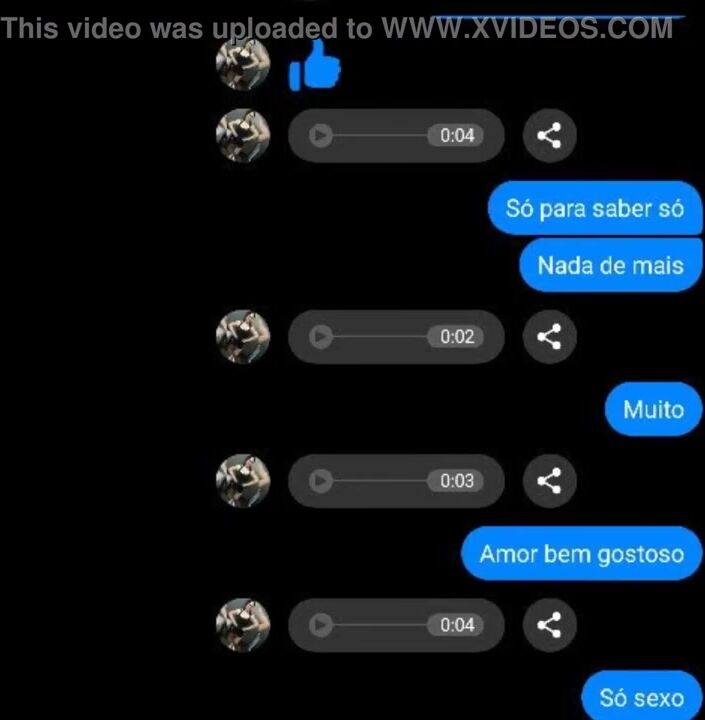The height and width of the screenshot is (720, 705).
Task: Share the 0:02 voice message
Action: click(x=549, y=337)
